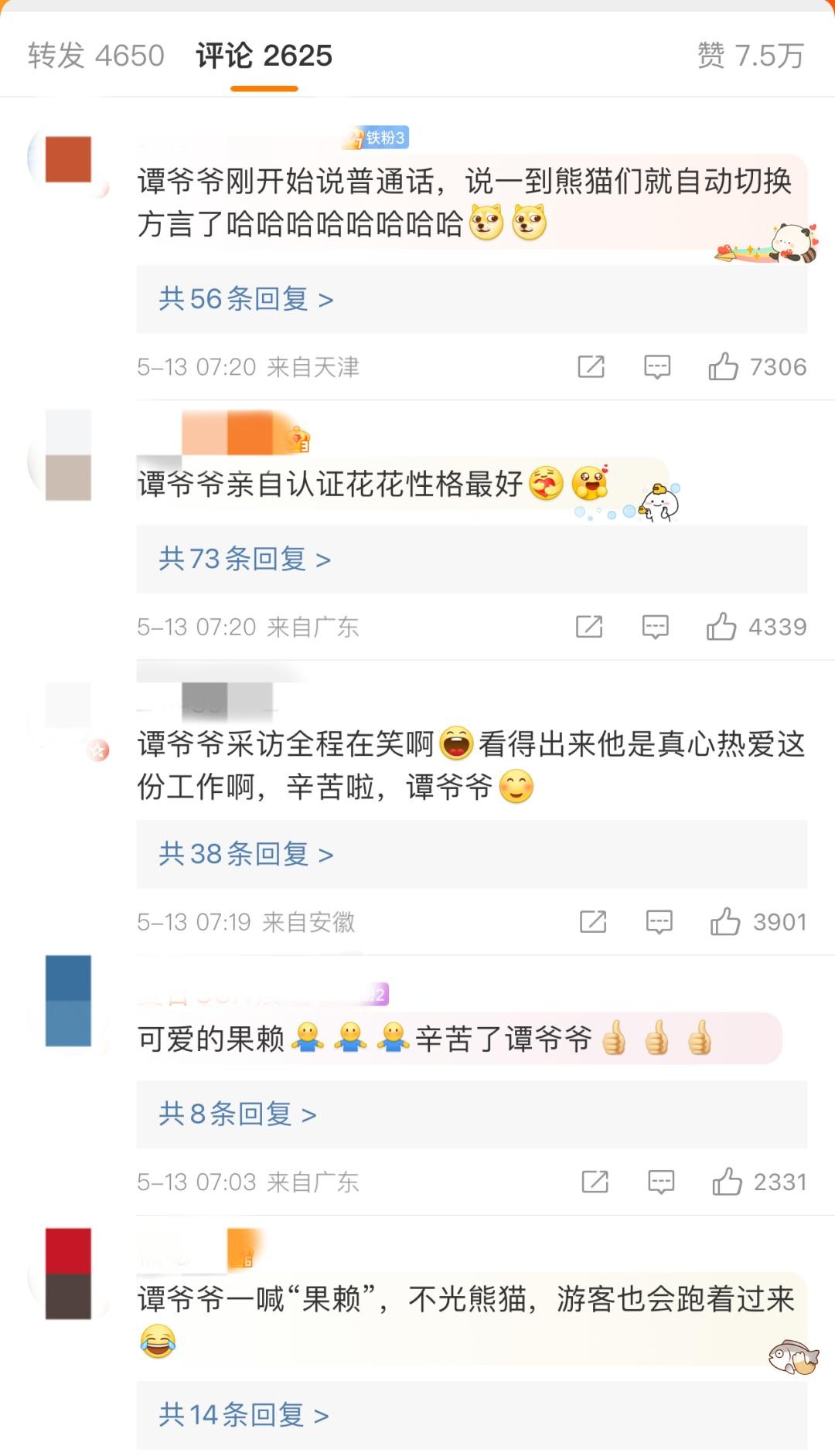Select the 评论 2625 tab
The height and width of the screenshot is (1456, 835).
pos(264,56)
